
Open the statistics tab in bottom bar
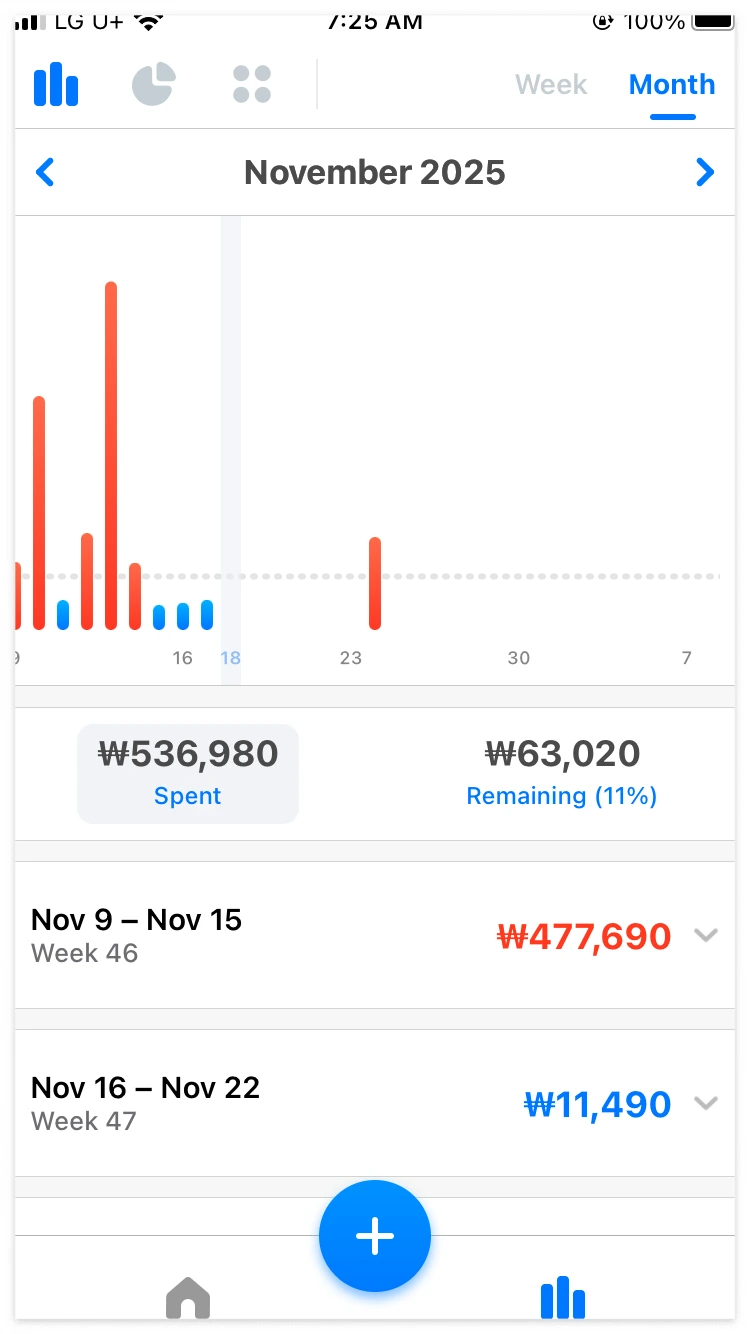562,1297
